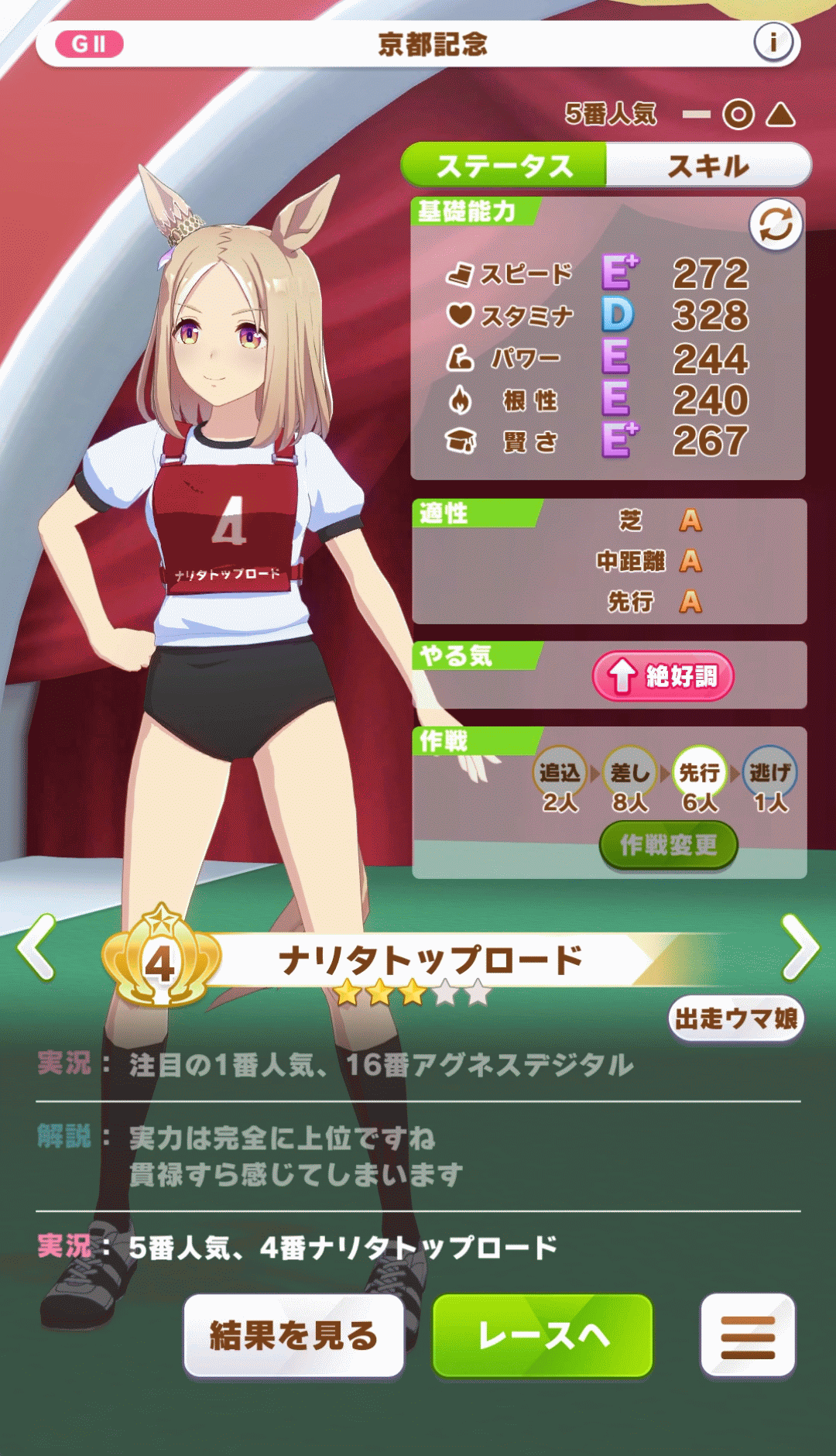Tap the refresh icon in 基礎能力

click(x=775, y=225)
